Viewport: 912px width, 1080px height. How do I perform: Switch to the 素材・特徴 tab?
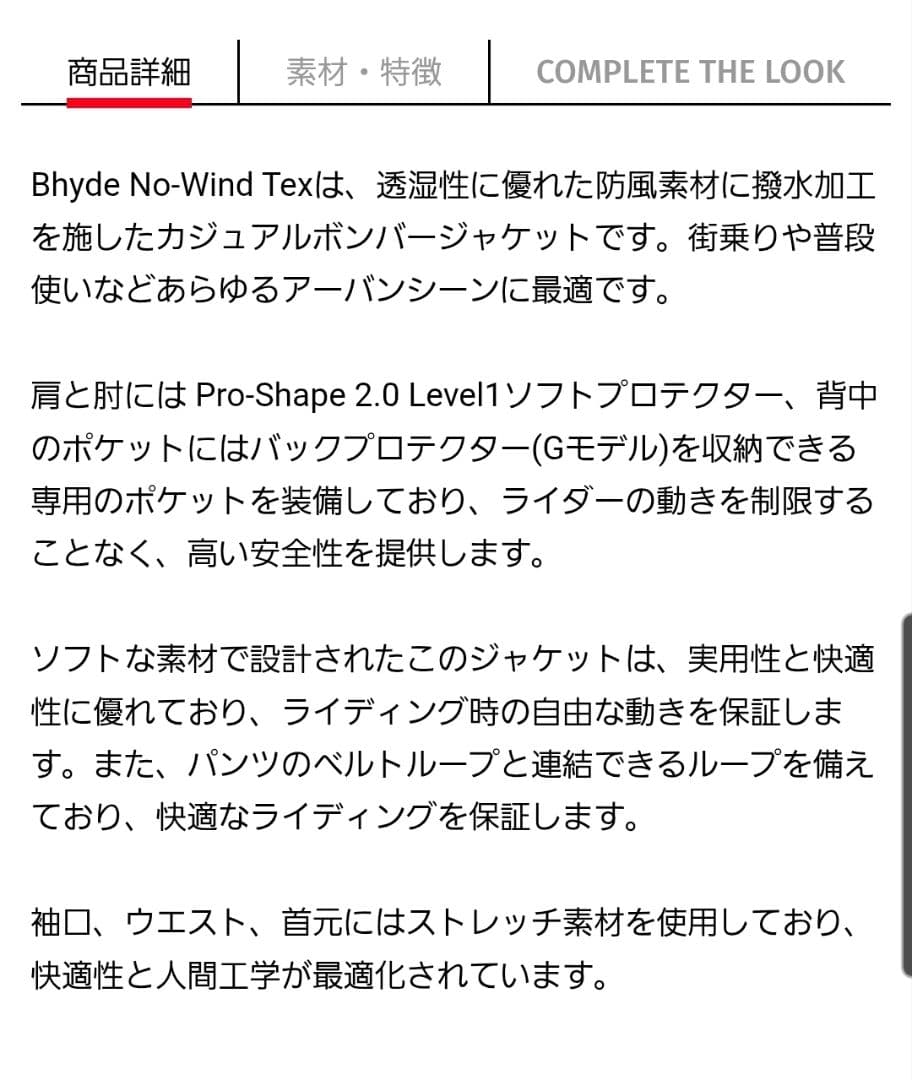coord(363,72)
